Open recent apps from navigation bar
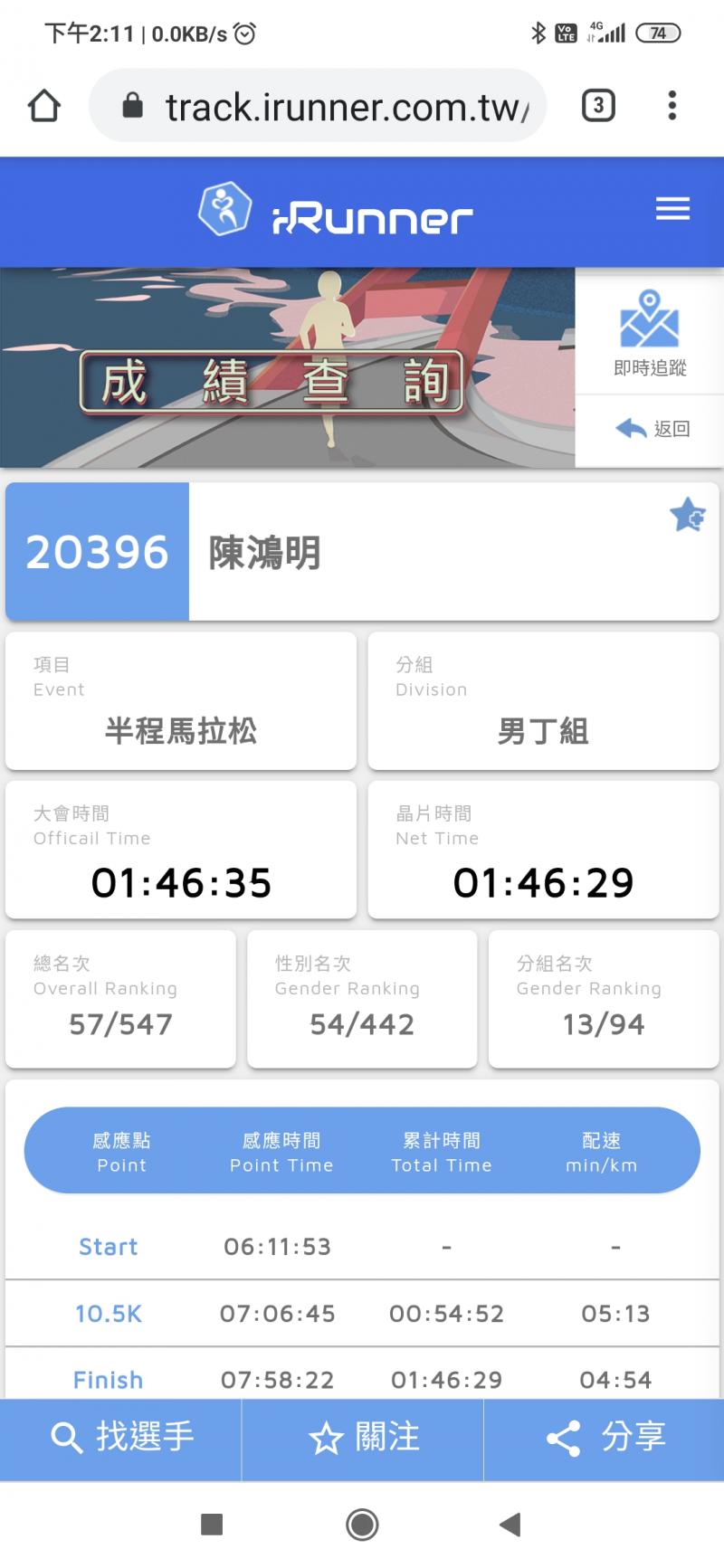Viewport: 724px width, 1568px height. pyautogui.click(x=212, y=1525)
